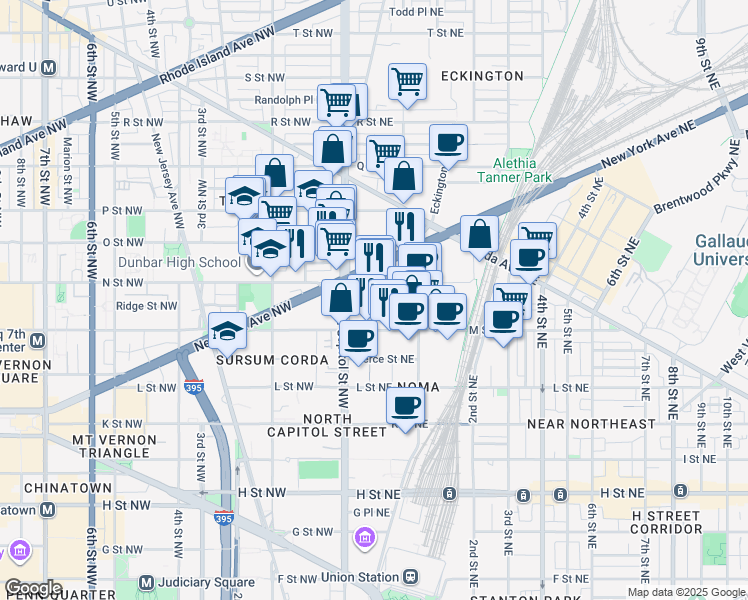Select the shopping bag marker south of Alethia Tanner Park
This screenshot has height=600, width=748.
479,238
